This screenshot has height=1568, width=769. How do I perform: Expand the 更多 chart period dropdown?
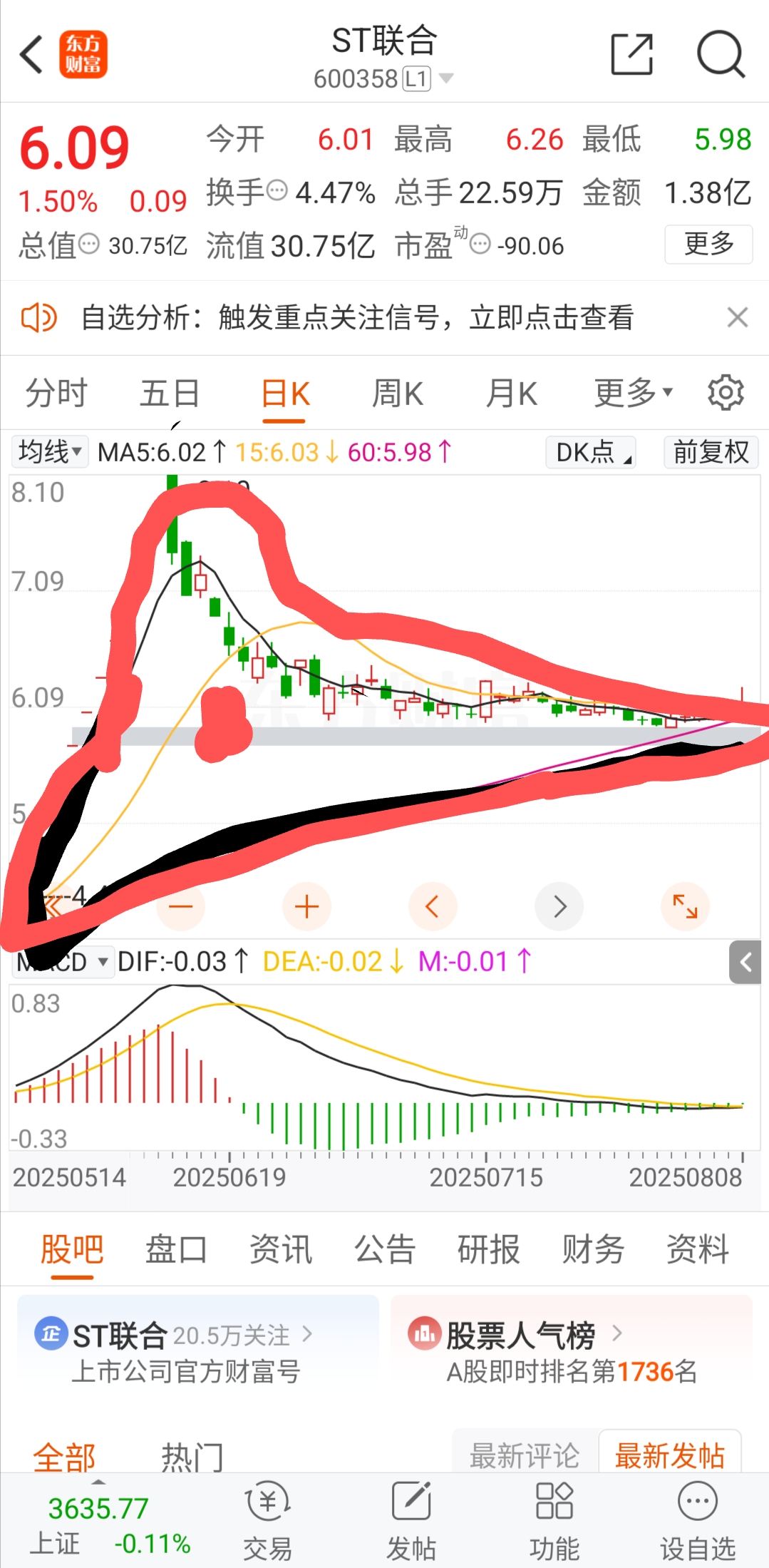click(x=633, y=392)
